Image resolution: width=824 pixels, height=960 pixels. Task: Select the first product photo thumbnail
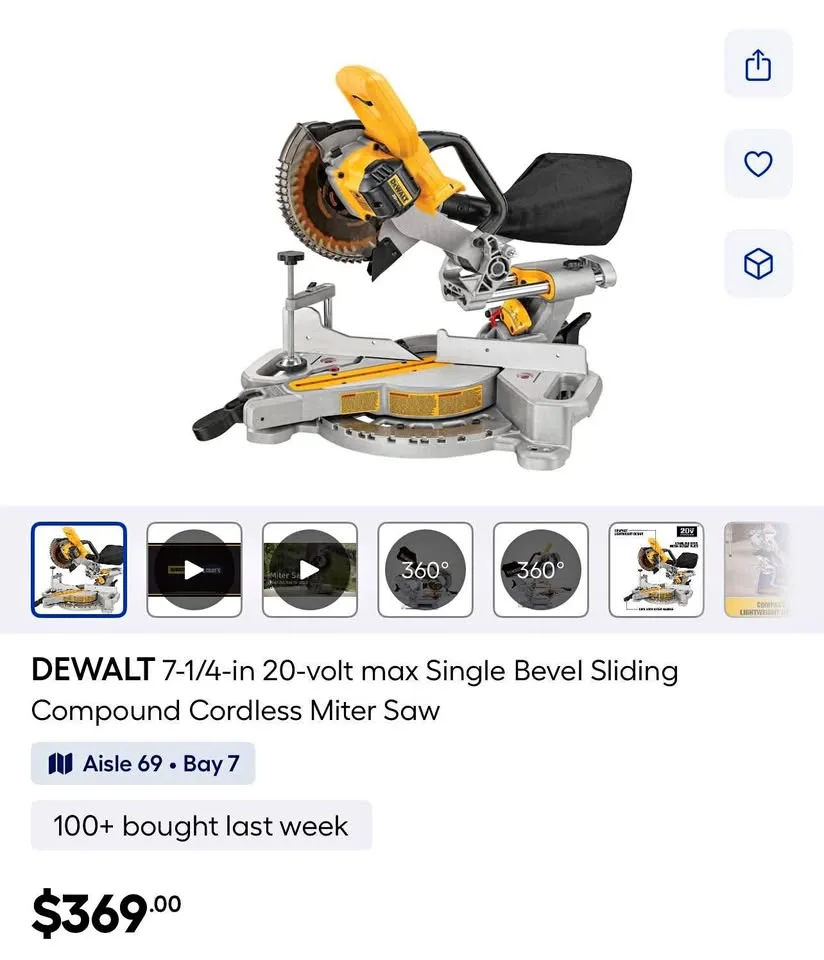[79, 570]
